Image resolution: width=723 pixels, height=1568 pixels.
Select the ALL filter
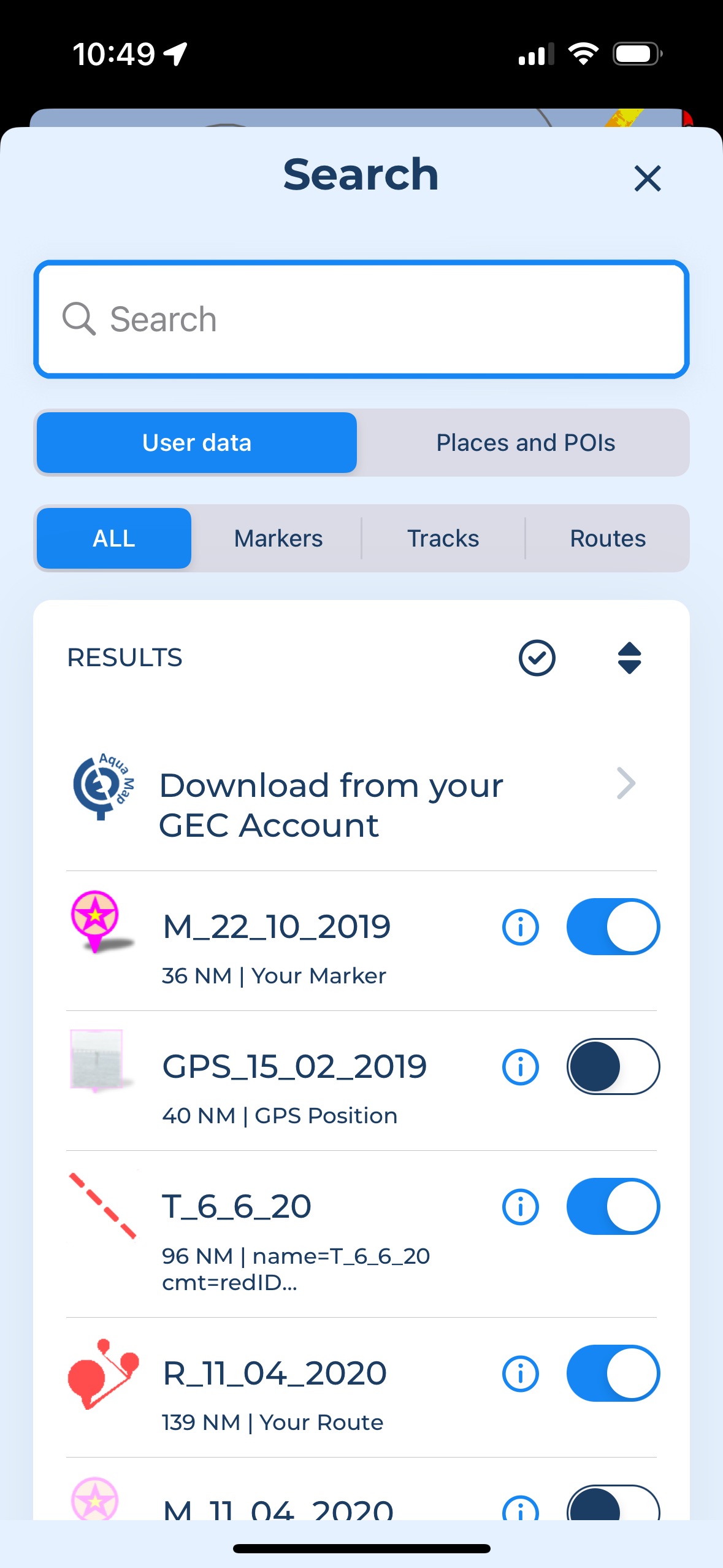[x=114, y=538]
